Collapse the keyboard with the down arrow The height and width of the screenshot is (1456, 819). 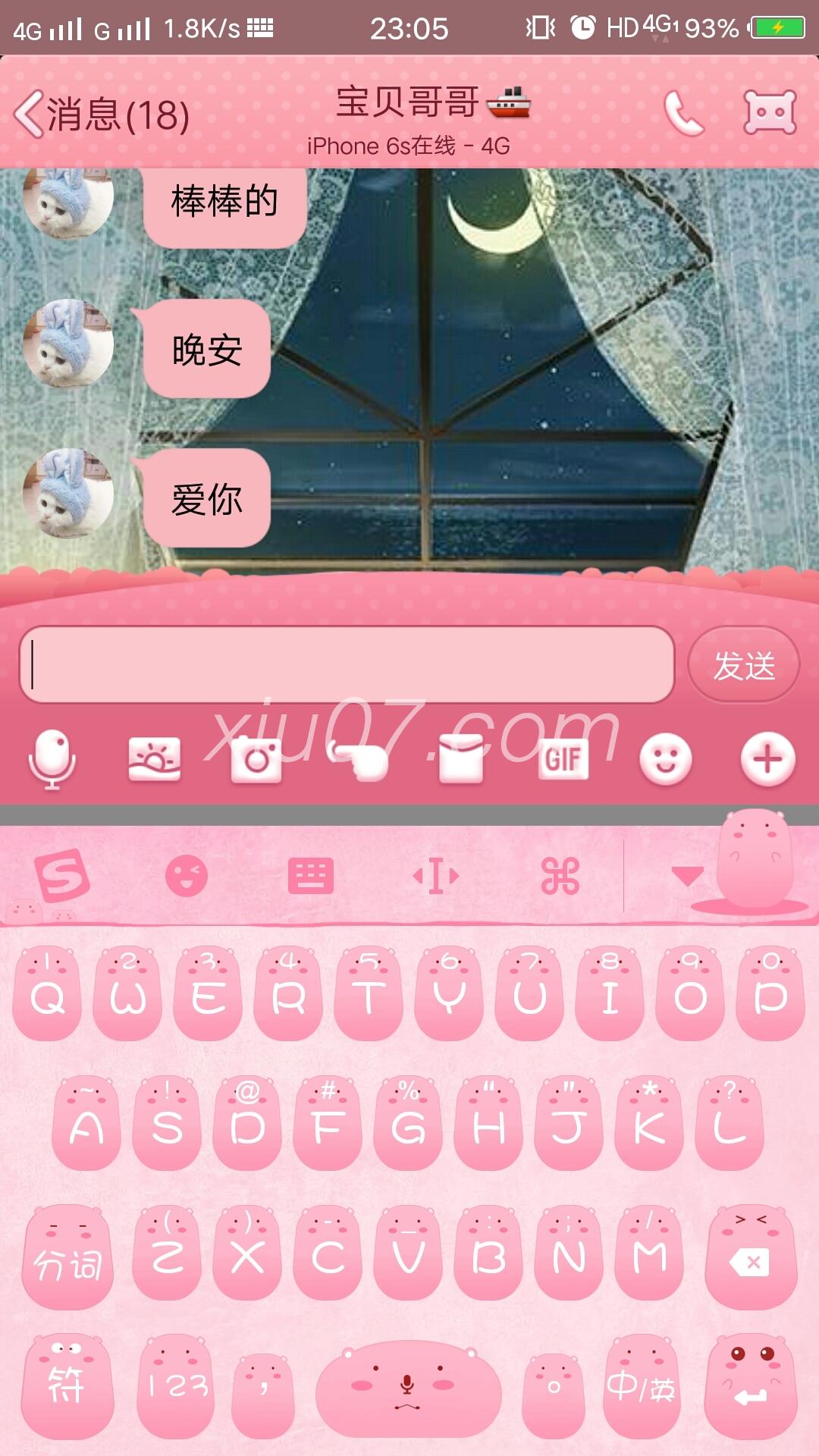(x=688, y=877)
